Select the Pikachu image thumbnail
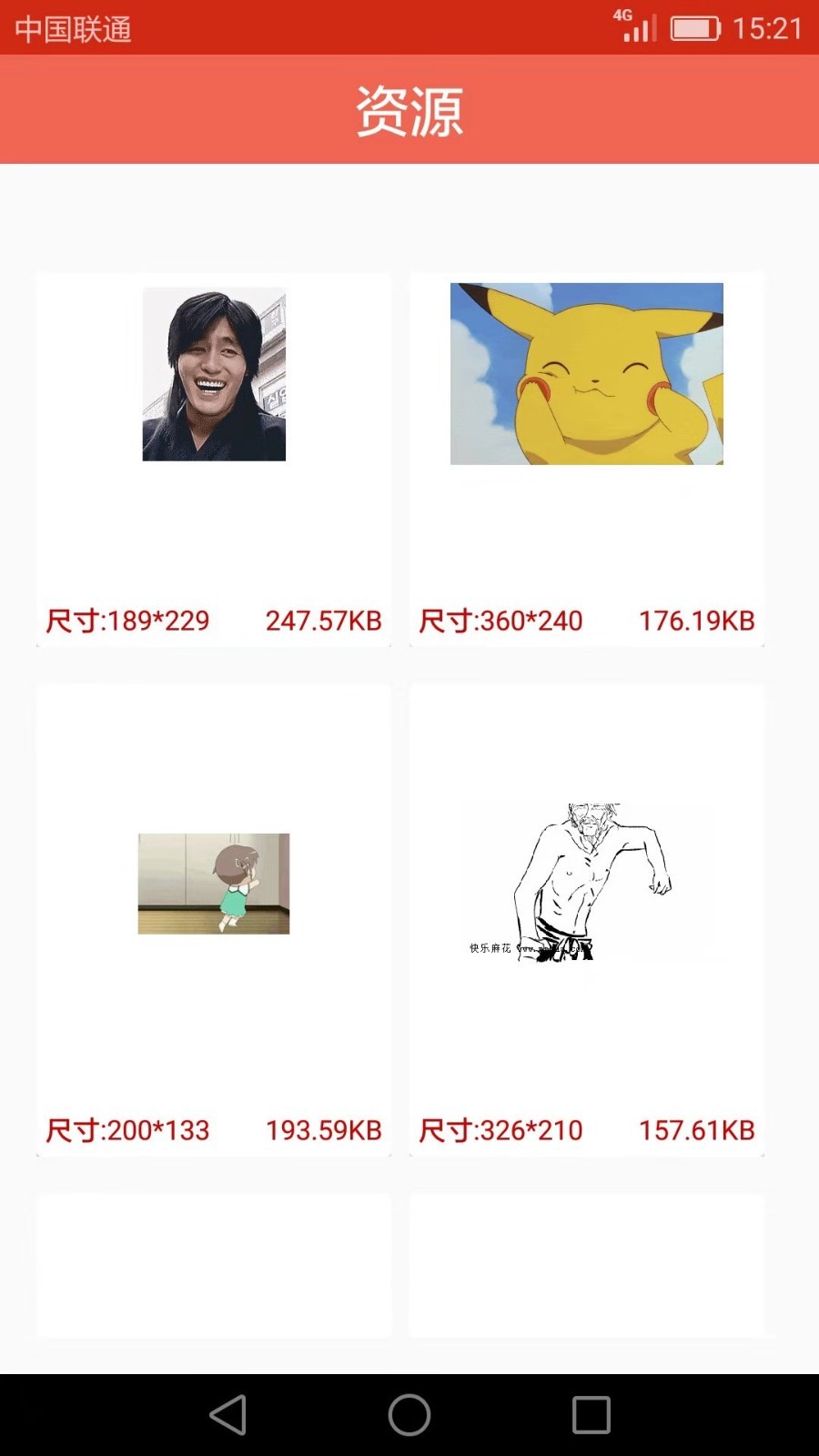The height and width of the screenshot is (1456, 819). coord(587,375)
